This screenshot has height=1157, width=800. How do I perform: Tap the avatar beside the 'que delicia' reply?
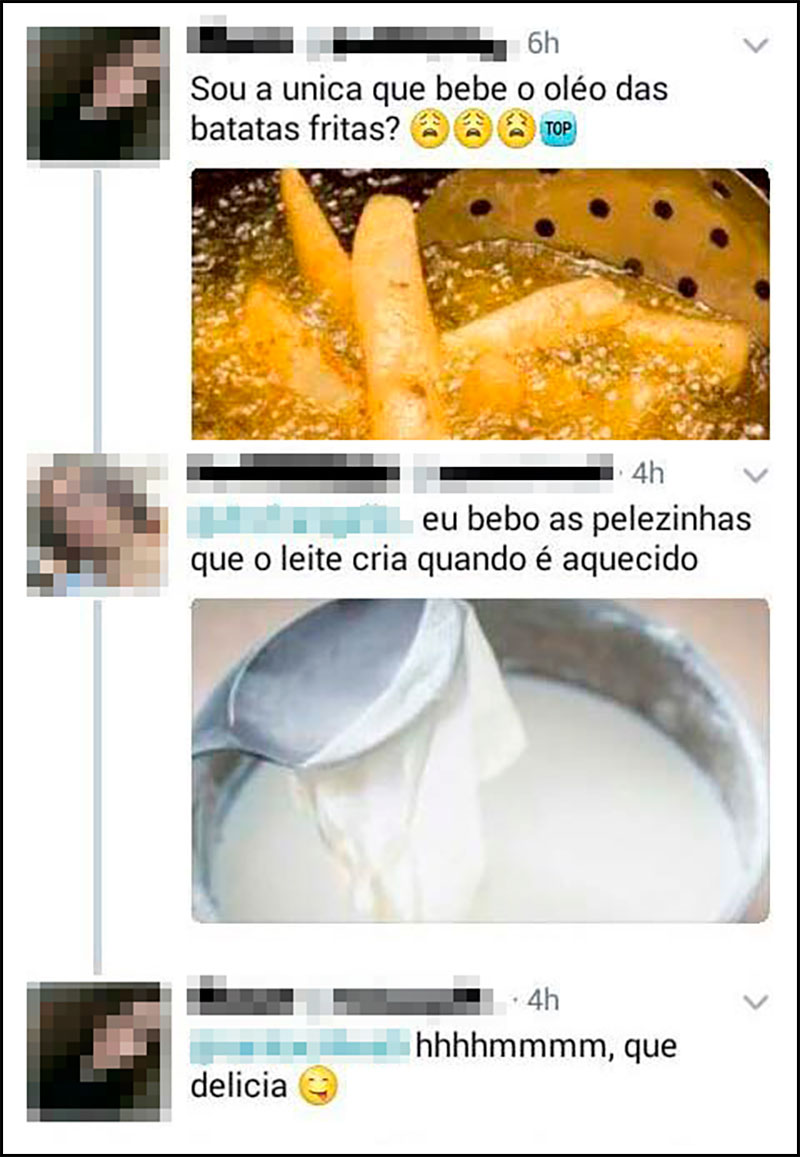point(93,1050)
